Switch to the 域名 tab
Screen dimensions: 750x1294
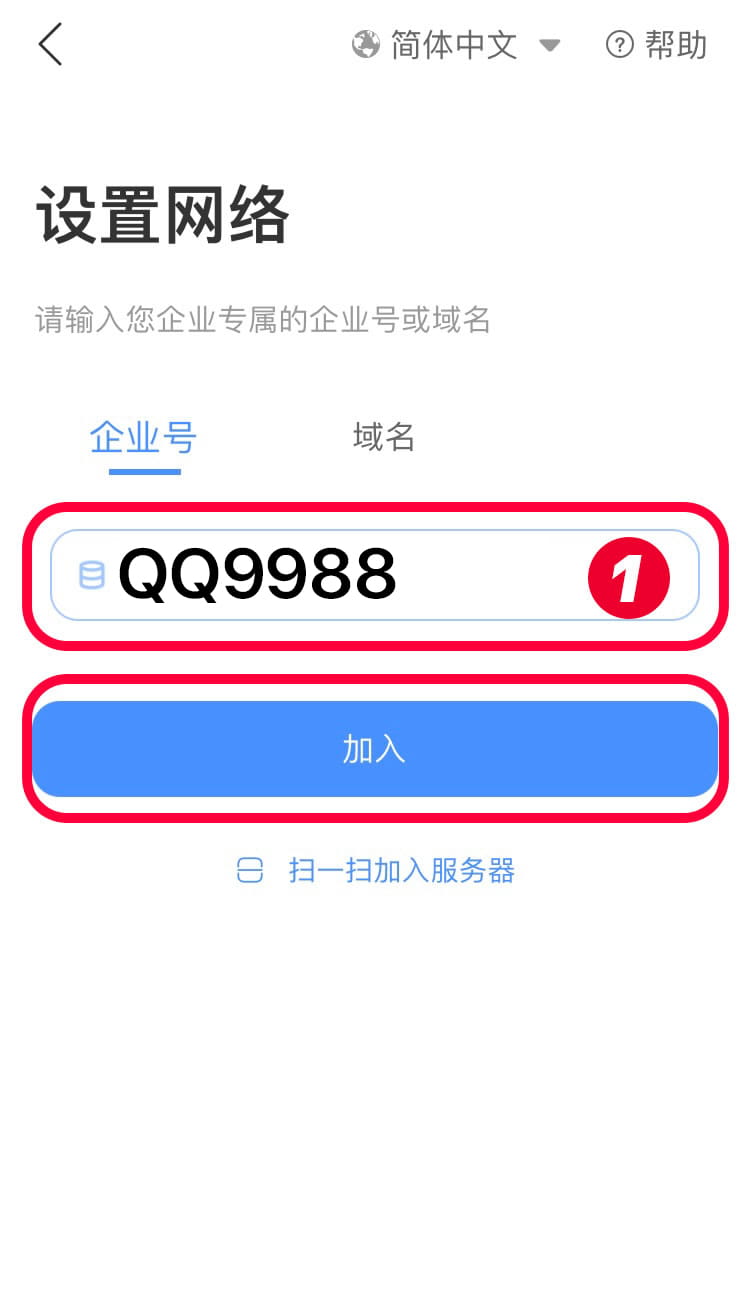(384, 437)
